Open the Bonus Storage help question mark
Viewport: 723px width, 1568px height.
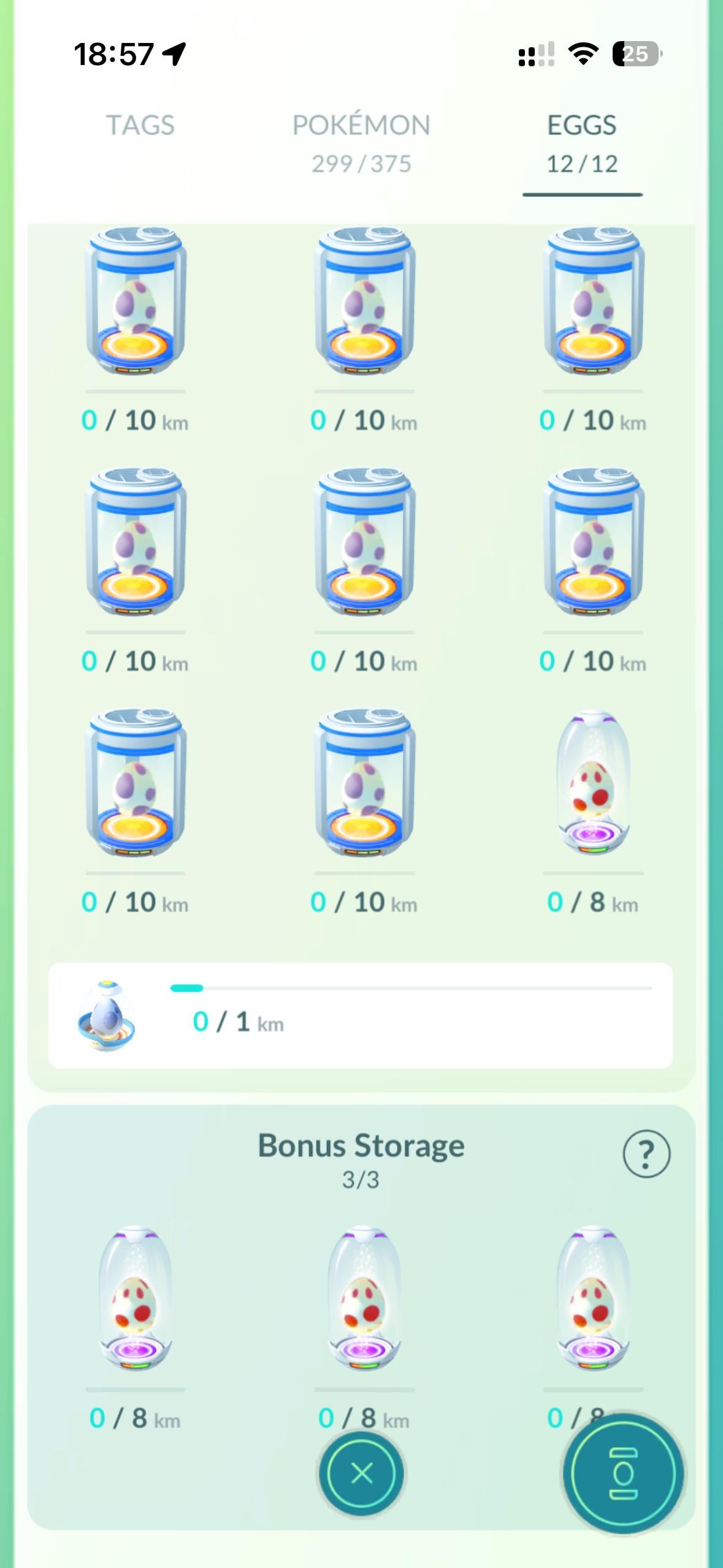(x=646, y=1154)
